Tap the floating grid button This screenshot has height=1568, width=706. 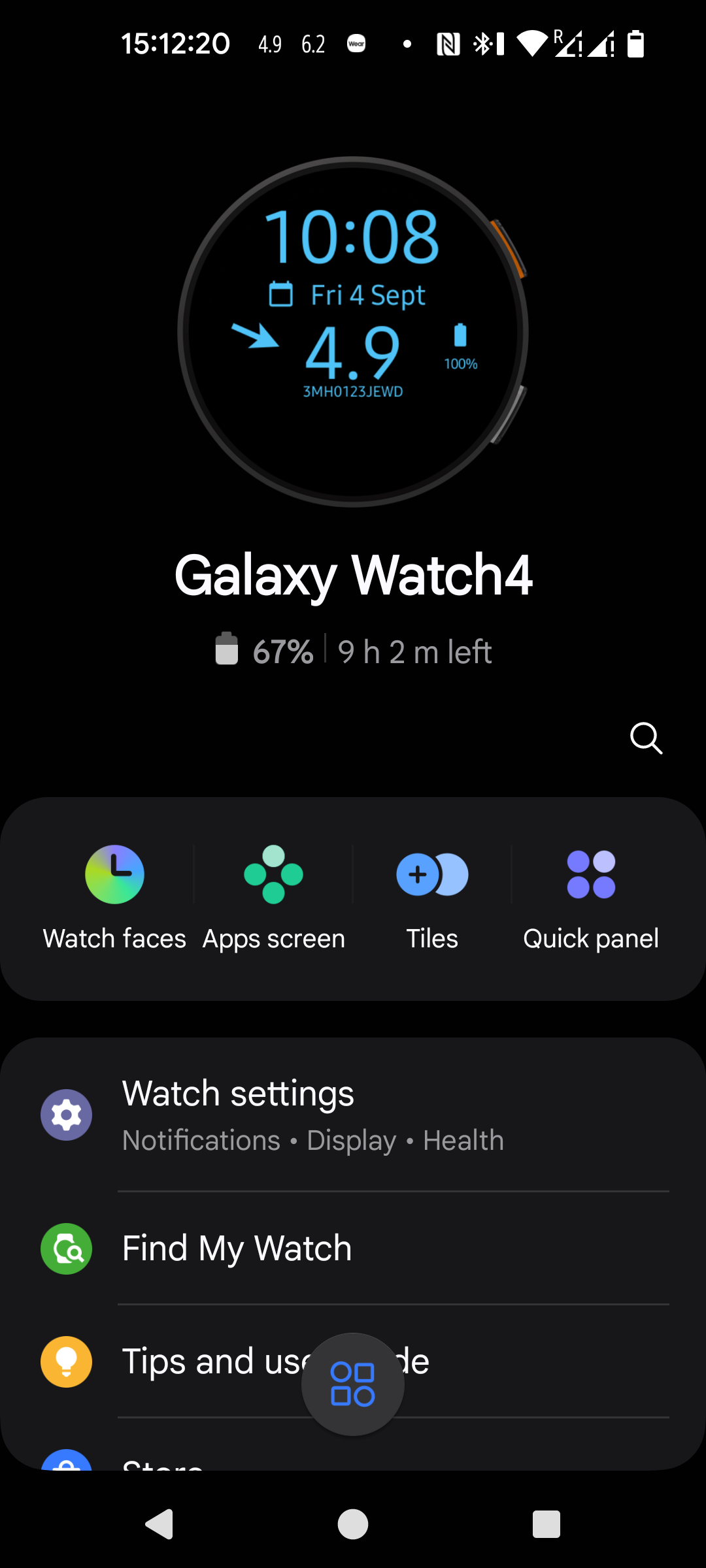353,1384
